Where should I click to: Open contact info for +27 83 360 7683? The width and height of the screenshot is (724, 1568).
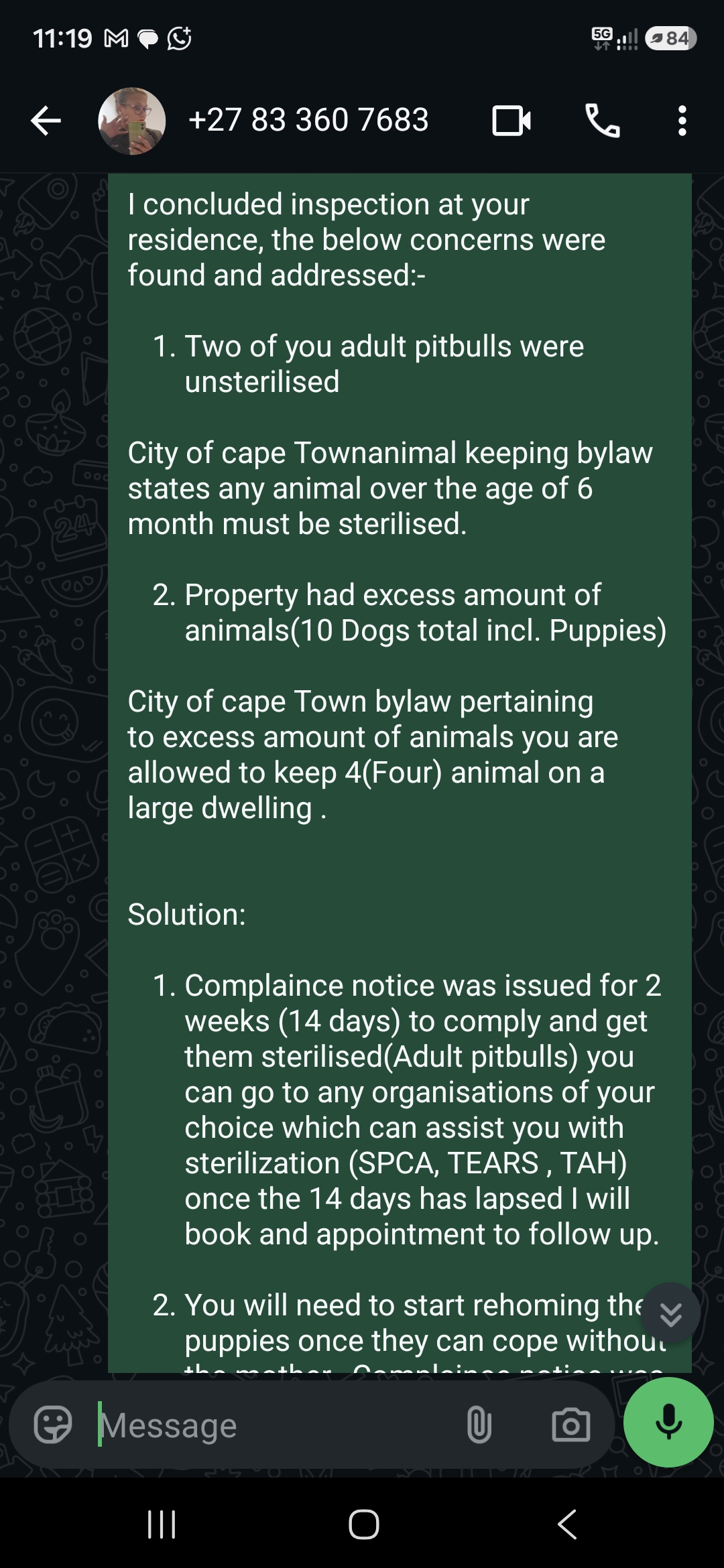(308, 121)
